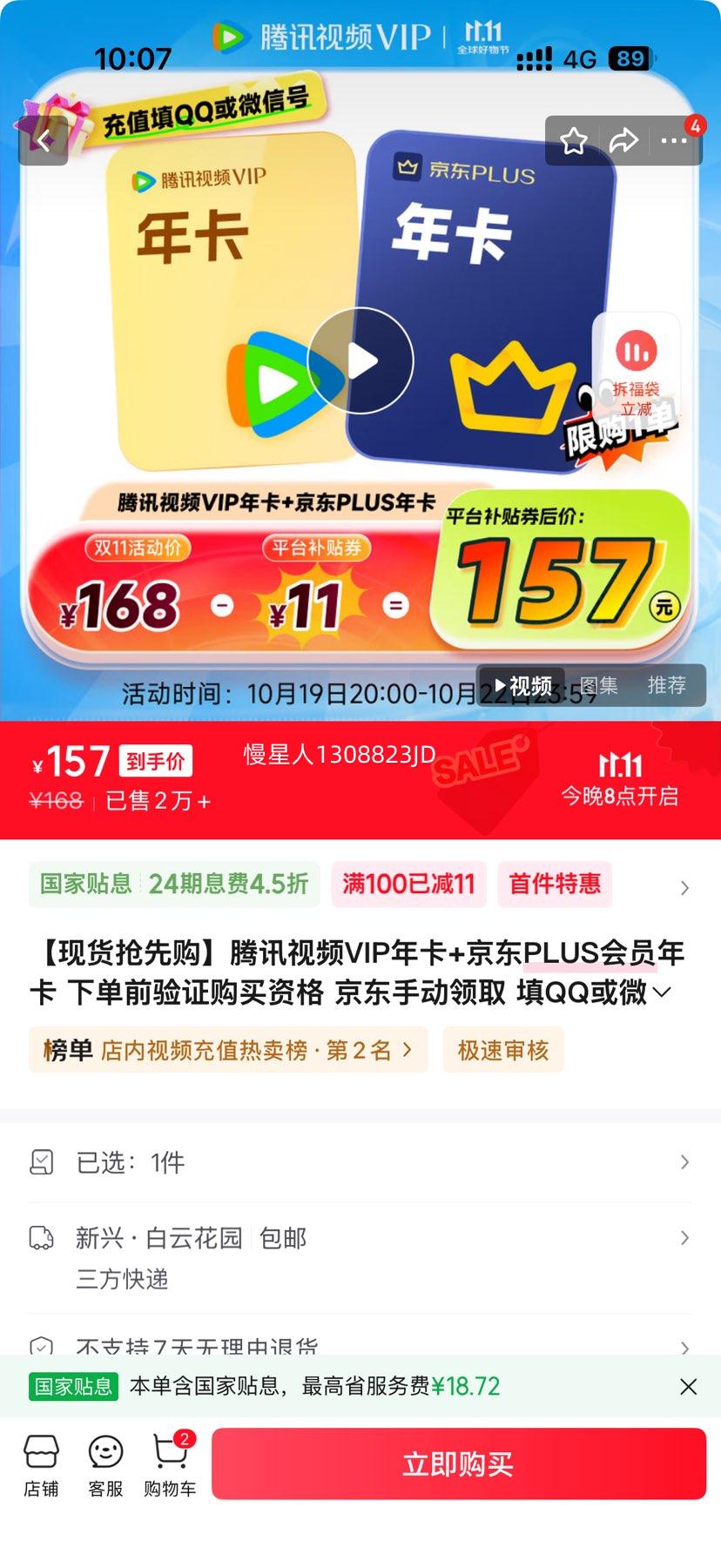The image size is (721, 1568).
Task: Open the 满100已减11 promotions row
Action: click(x=408, y=885)
